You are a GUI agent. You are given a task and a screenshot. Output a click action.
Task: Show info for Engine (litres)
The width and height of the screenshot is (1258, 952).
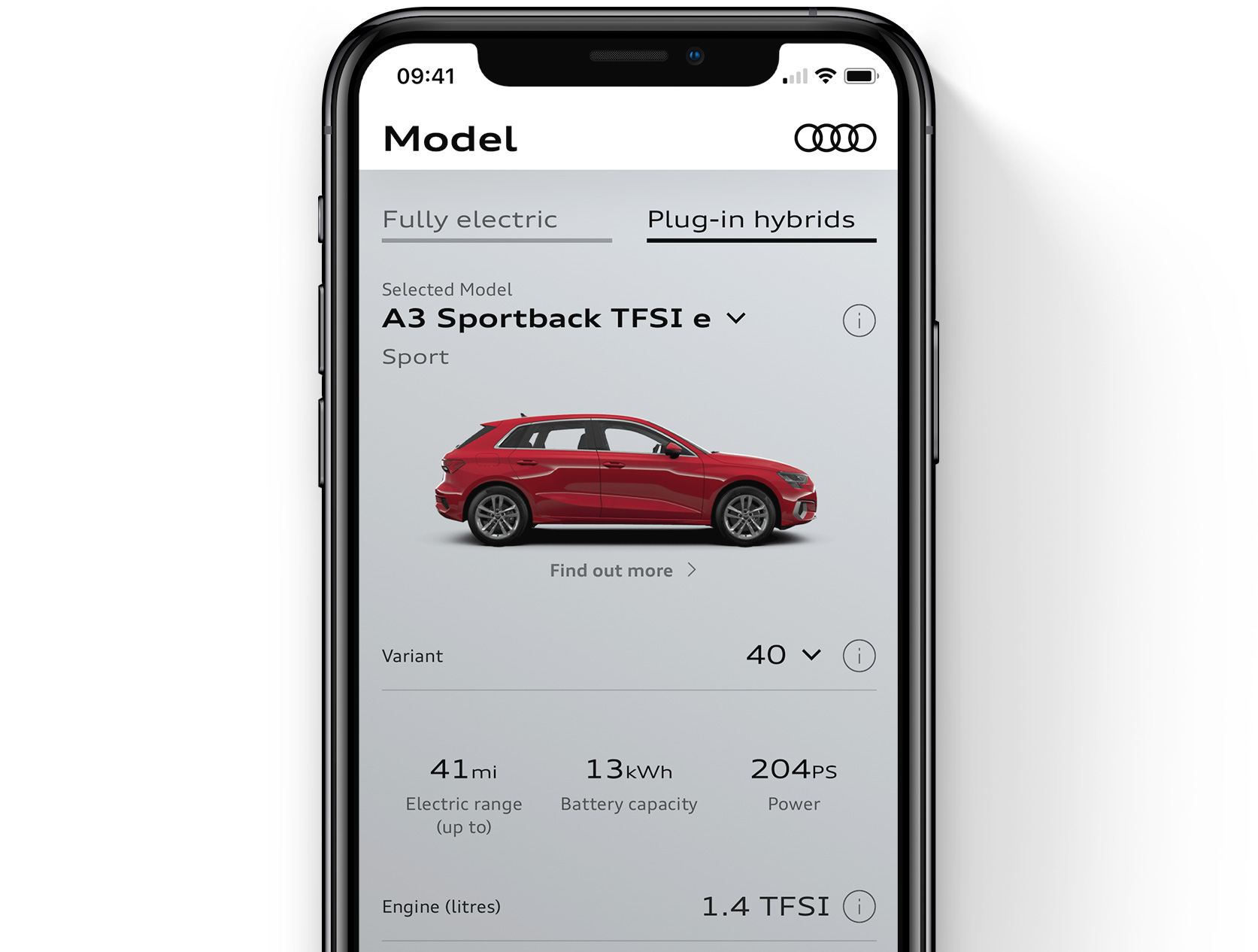click(x=859, y=906)
